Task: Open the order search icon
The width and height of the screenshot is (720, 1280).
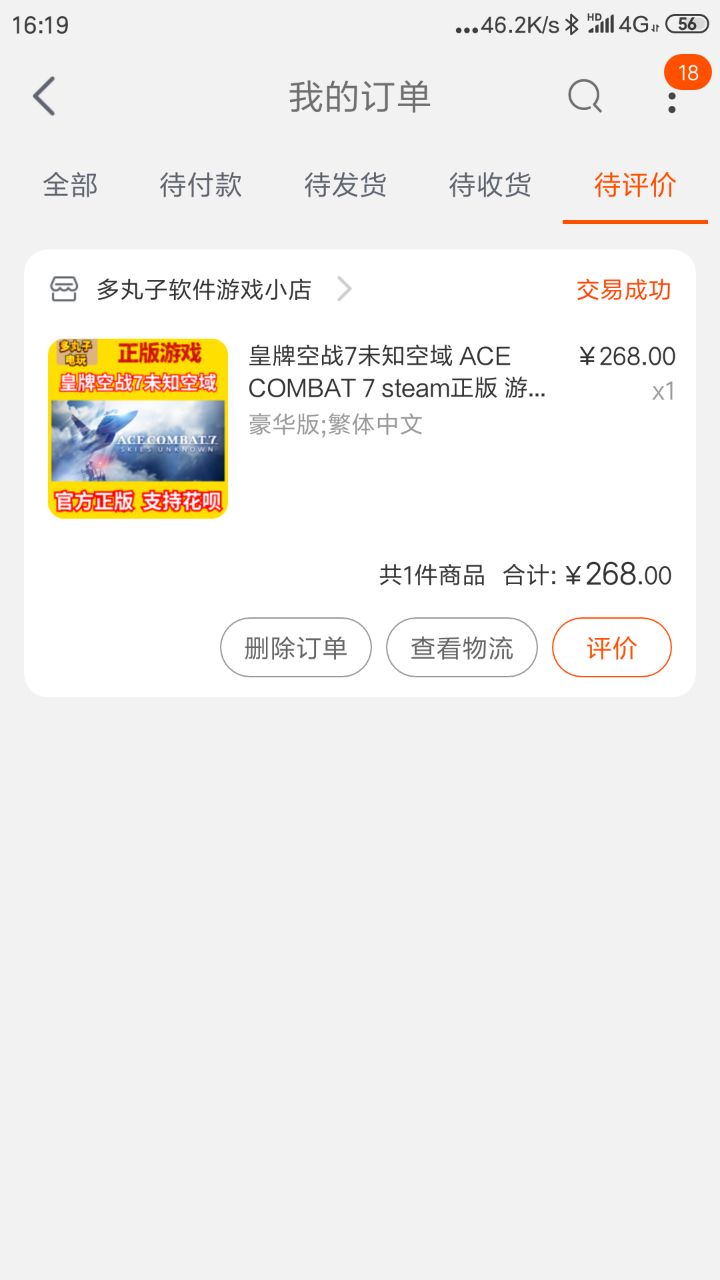Action: [585, 97]
